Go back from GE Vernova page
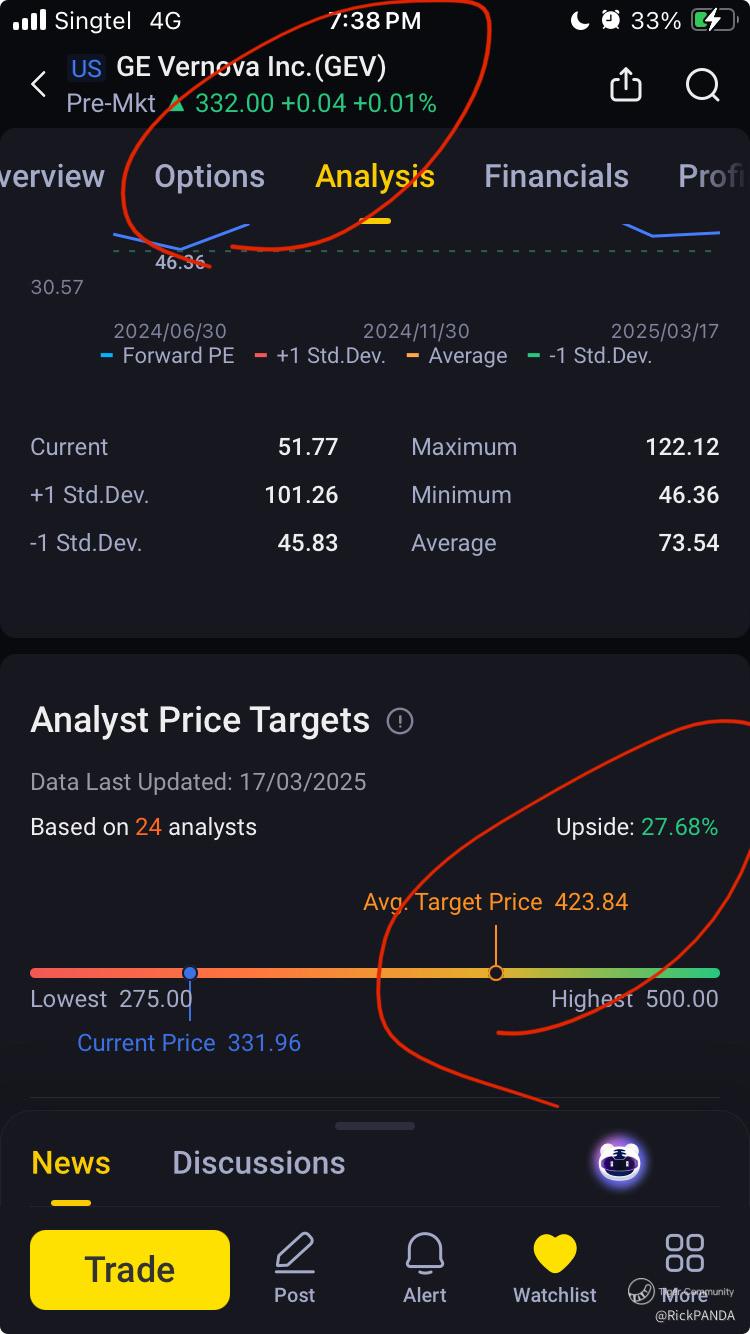 tap(39, 85)
